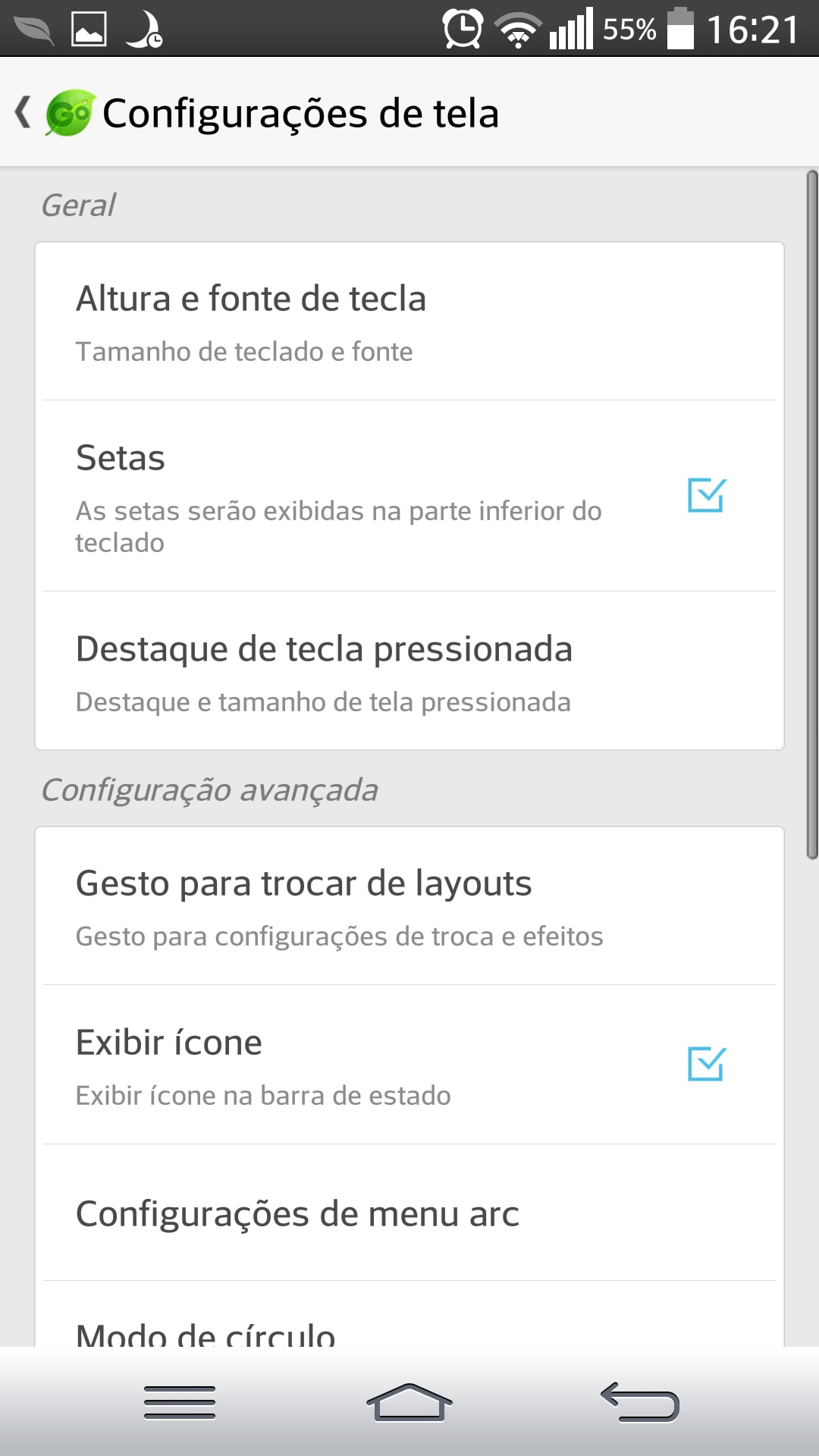The height and width of the screenshot is (1456, 819).
Task: Disable the Exibir ícone checkbox
Action: (x=706, y=1064)
